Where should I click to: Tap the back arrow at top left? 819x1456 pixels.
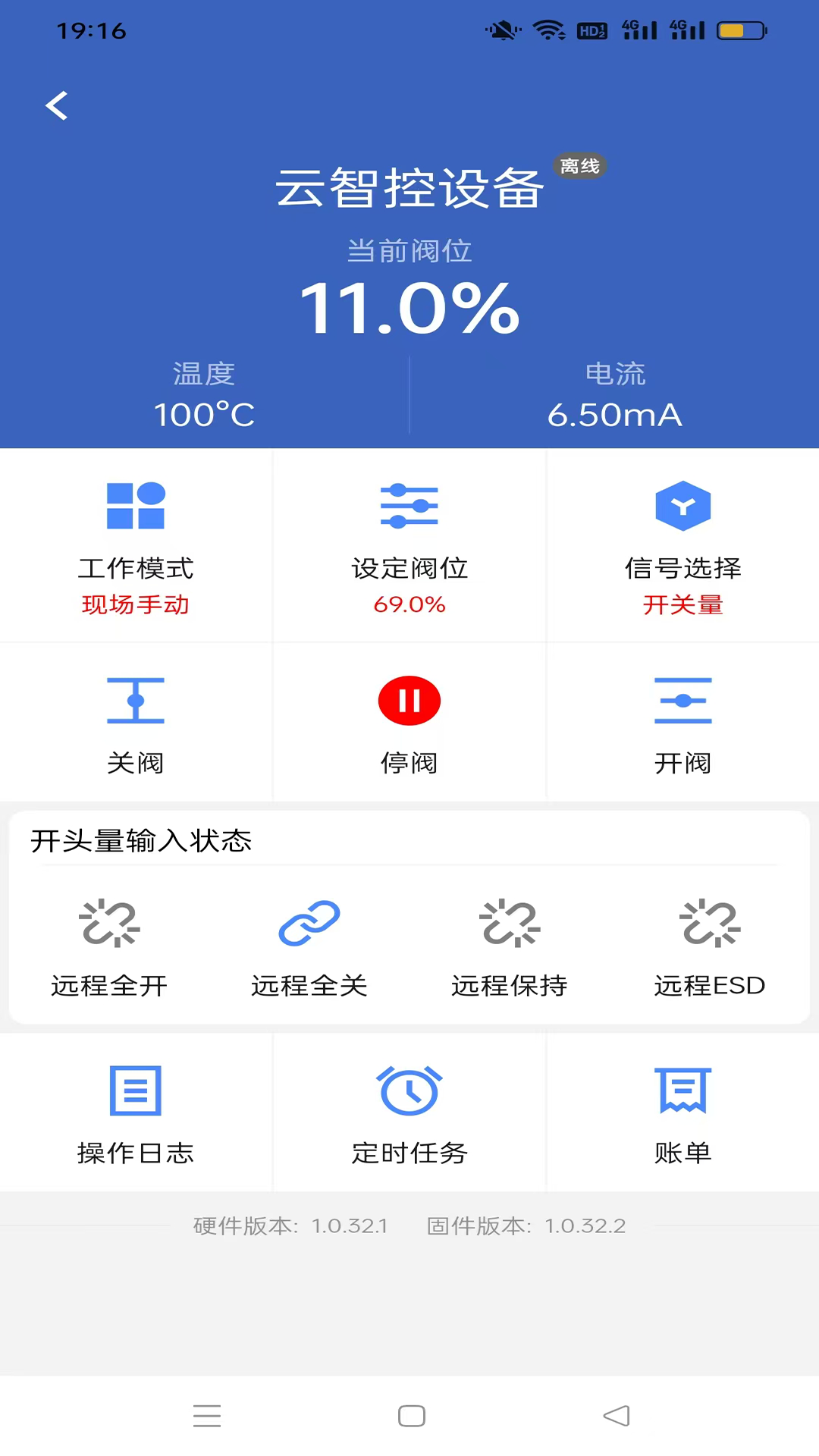[58, 106]
